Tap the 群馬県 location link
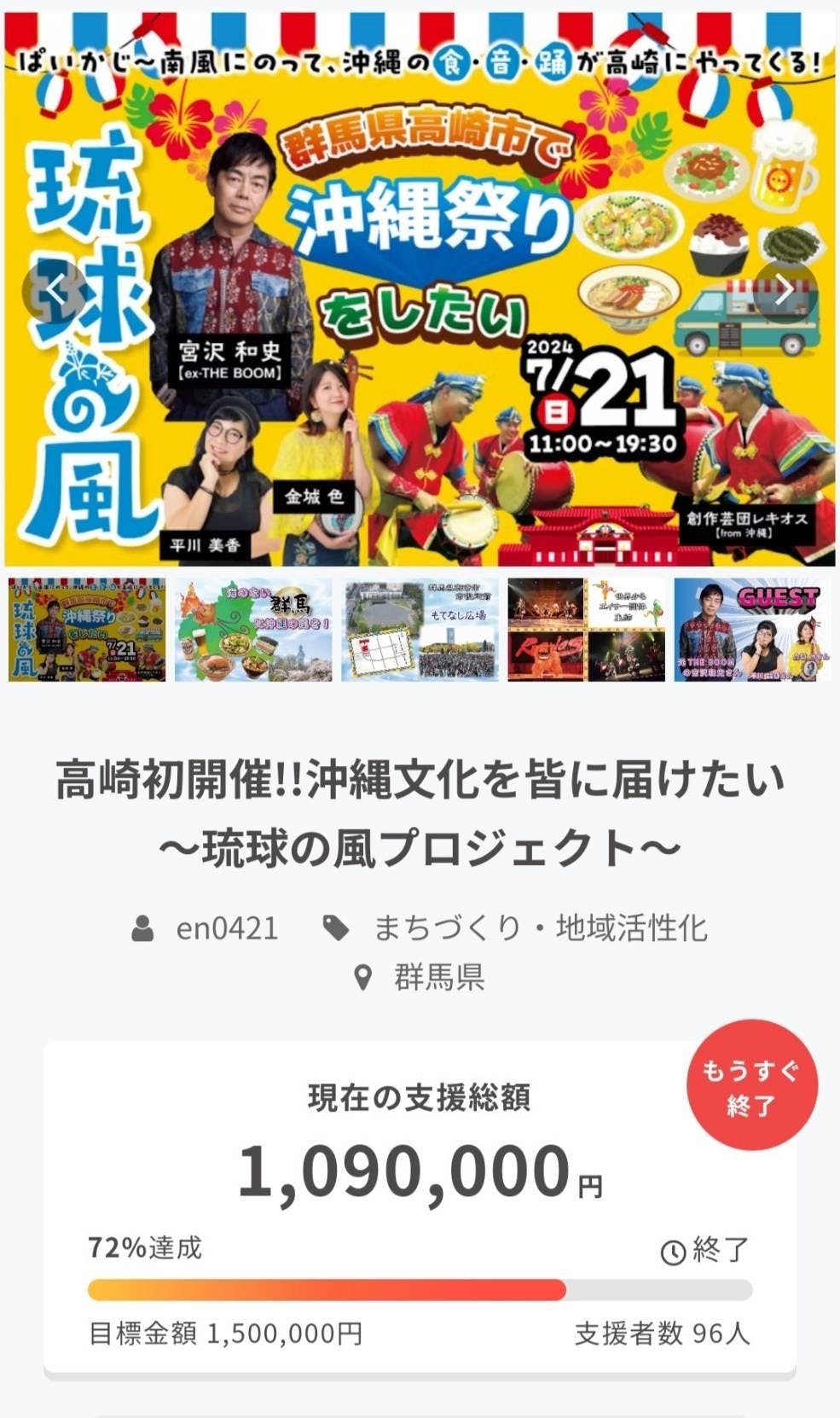 (x=438, y=977)
